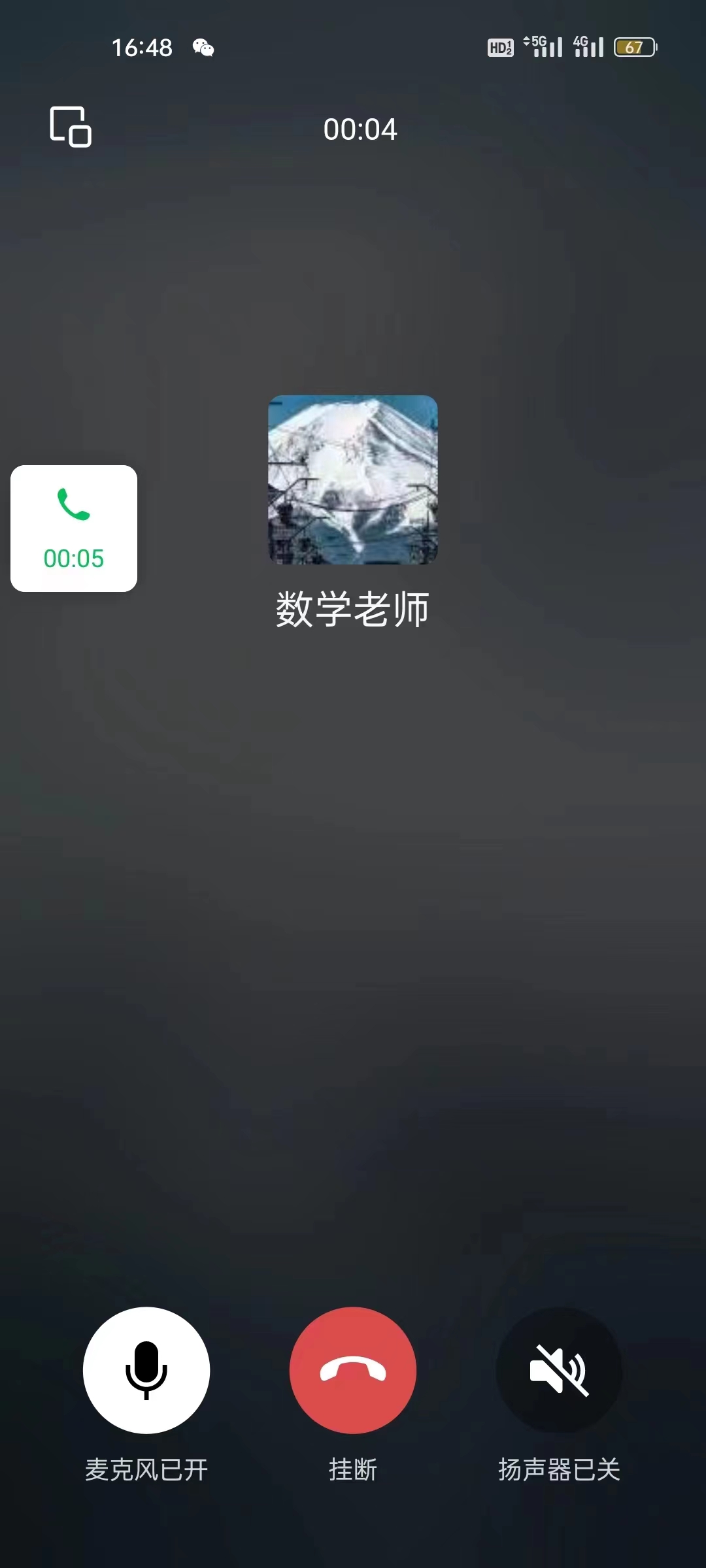Minimize the call into a floating window
706x1568 pixels.
pyautogui.click(x=71, y=127)
